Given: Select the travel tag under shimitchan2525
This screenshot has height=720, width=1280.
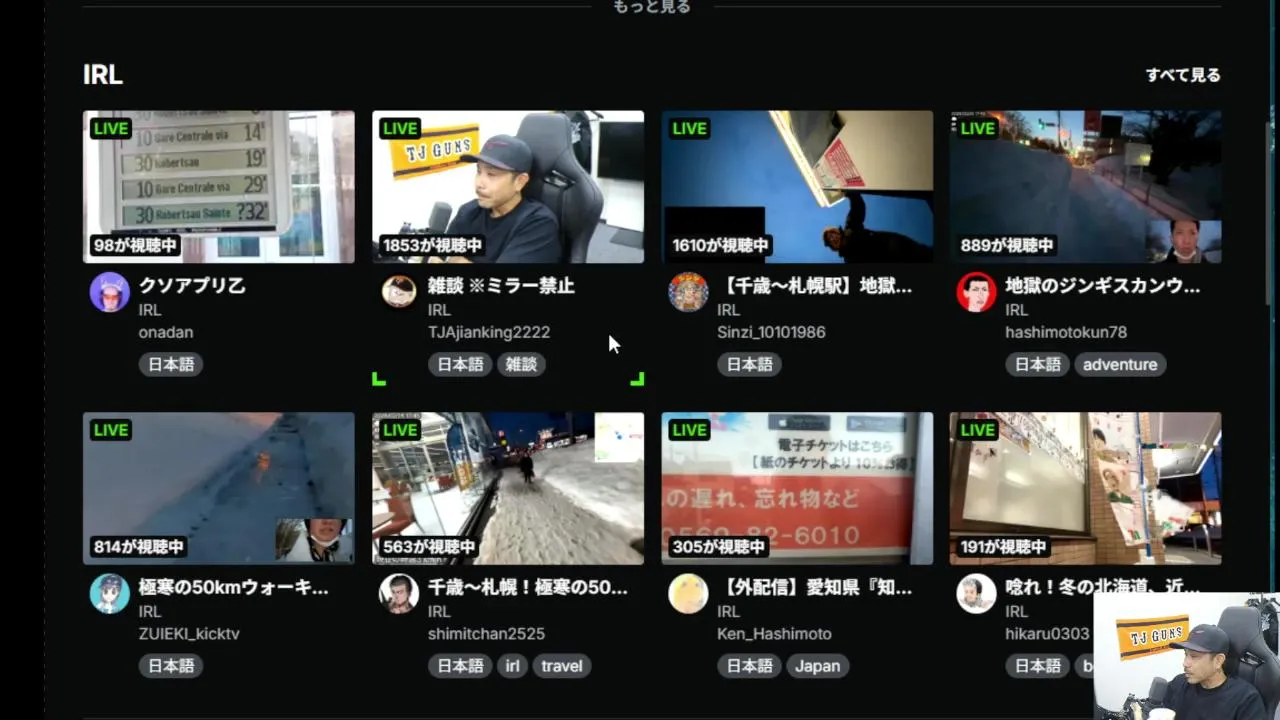Looking at the screenshot, I should click(x=561, y=666).
